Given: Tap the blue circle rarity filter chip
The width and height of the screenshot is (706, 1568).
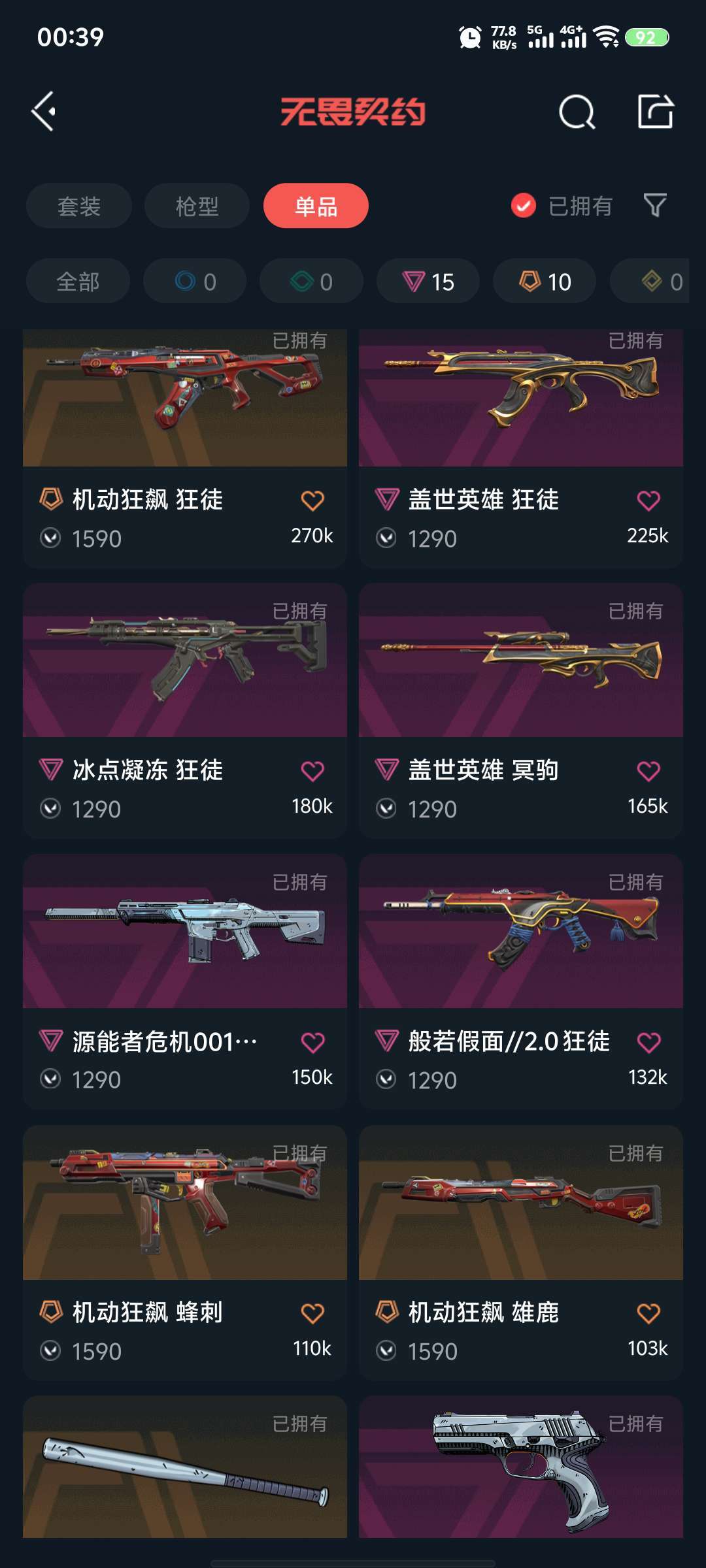Looking at the screenshot, I should coord(194,282).
